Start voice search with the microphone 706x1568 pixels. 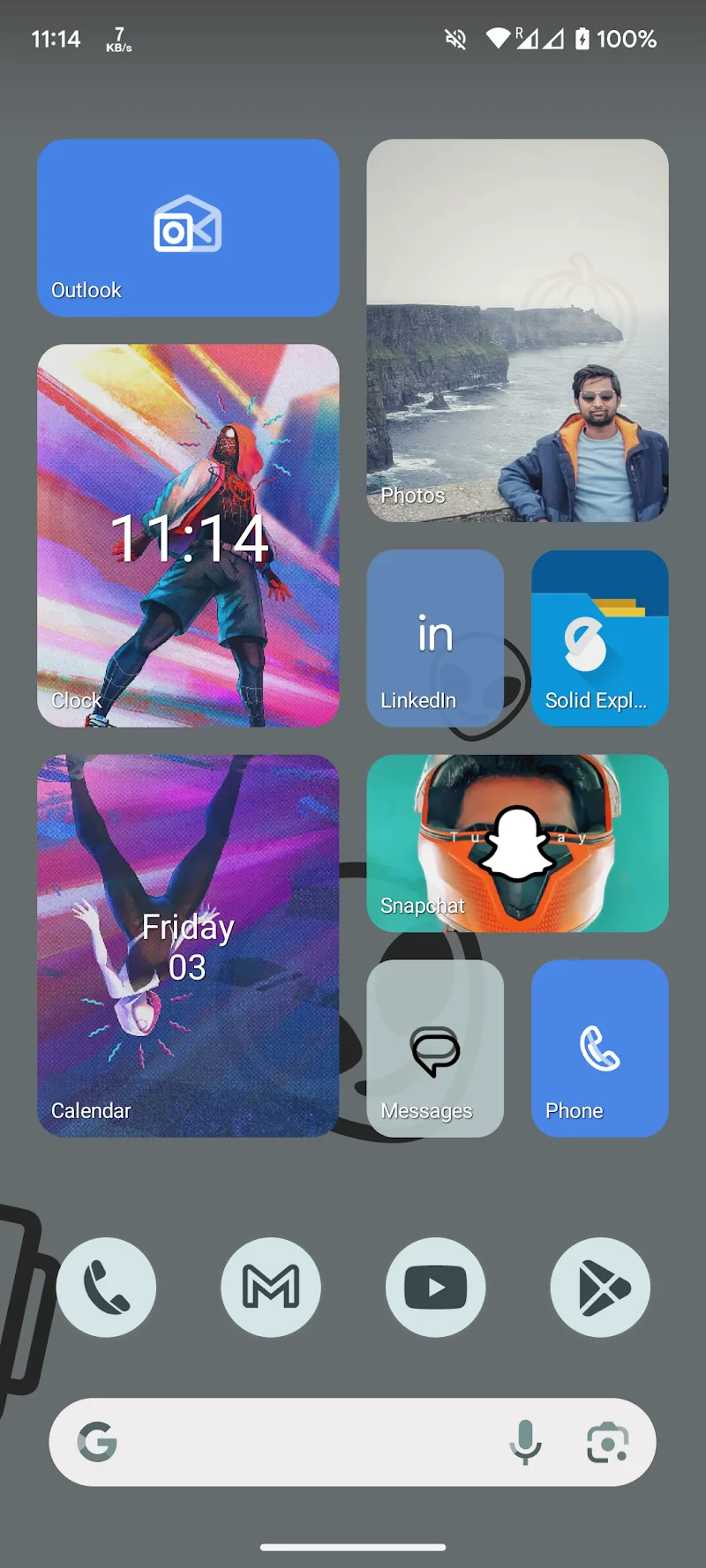(x=525, y=1442)
